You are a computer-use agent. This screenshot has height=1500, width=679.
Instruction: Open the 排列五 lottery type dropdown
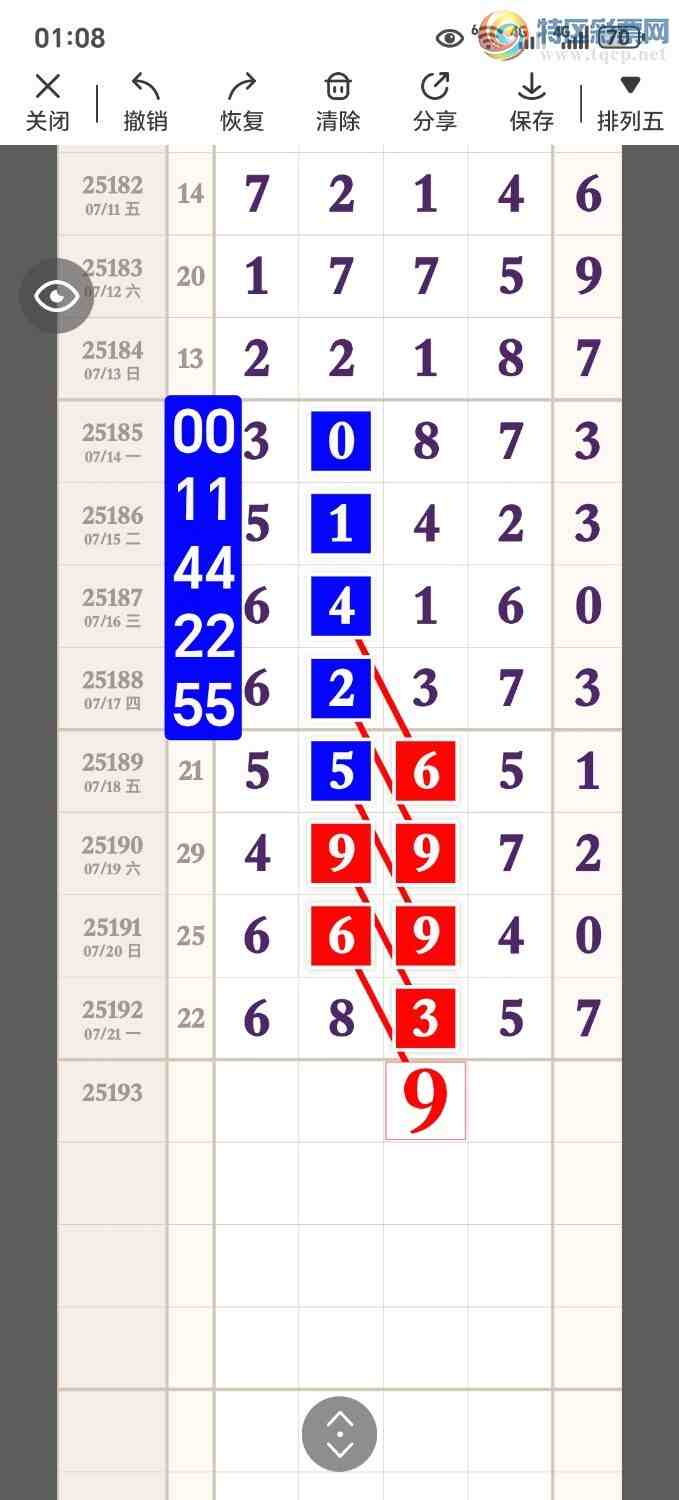(x=630, y=102)
